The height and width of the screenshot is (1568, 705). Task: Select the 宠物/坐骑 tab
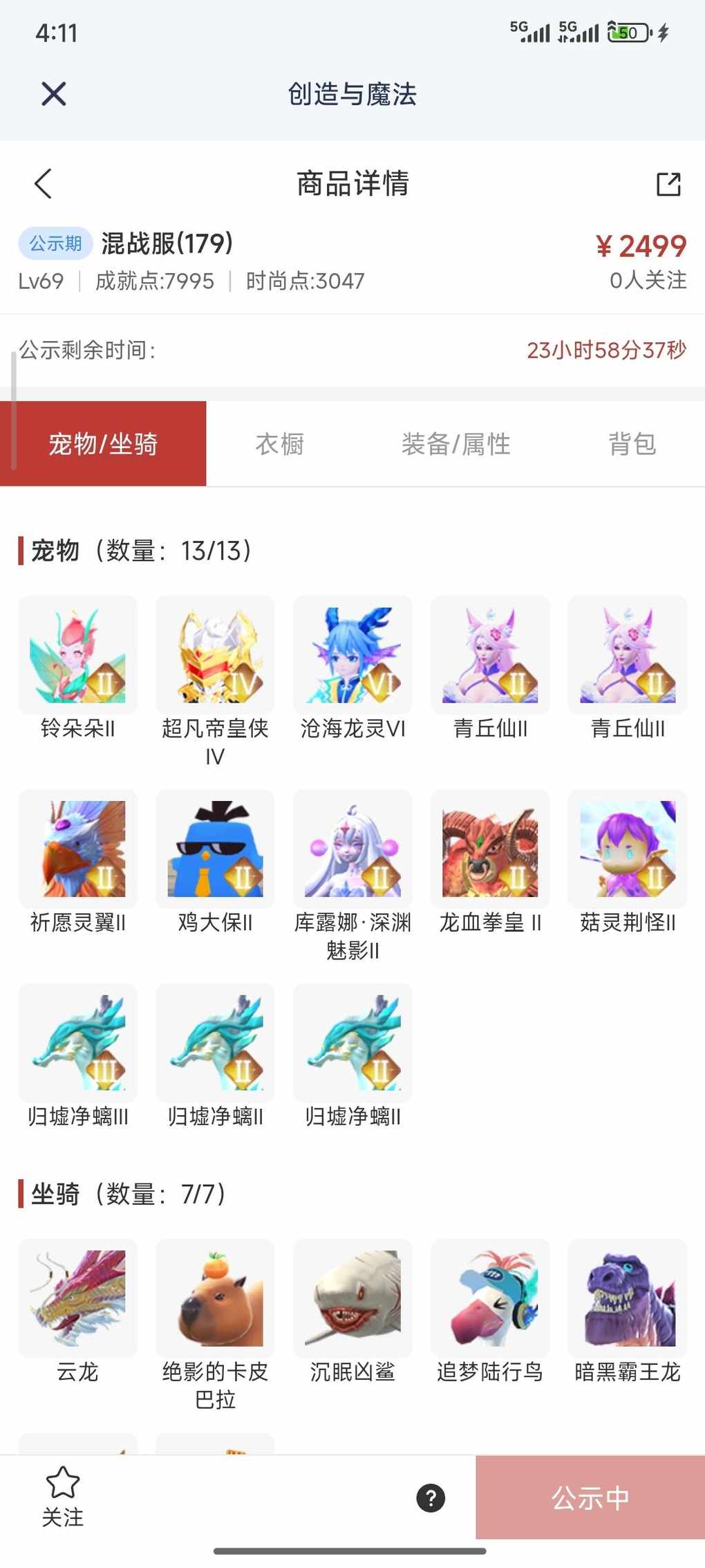coord(103,444)
